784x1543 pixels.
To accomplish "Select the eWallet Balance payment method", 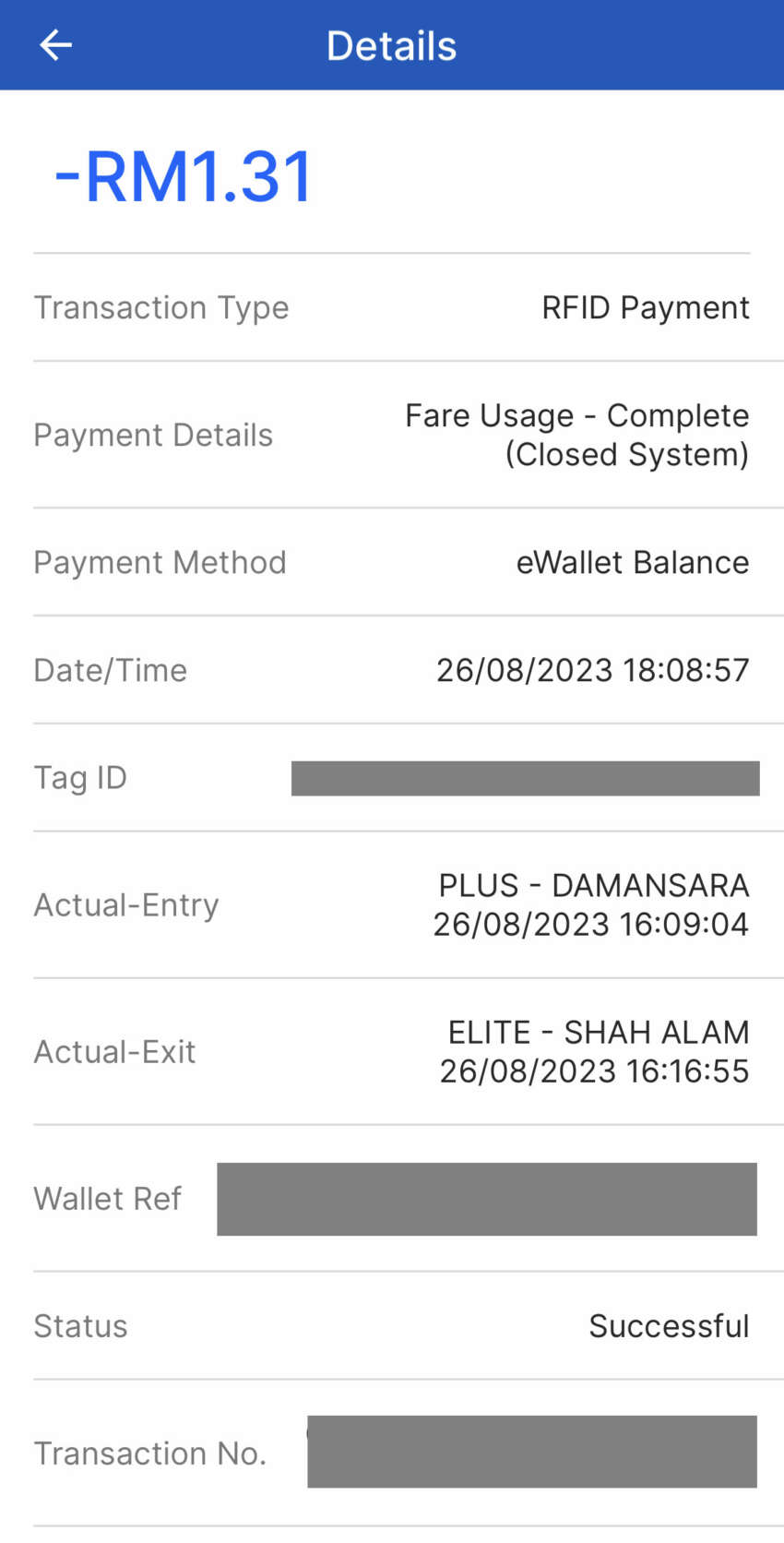I will [633, 562].
